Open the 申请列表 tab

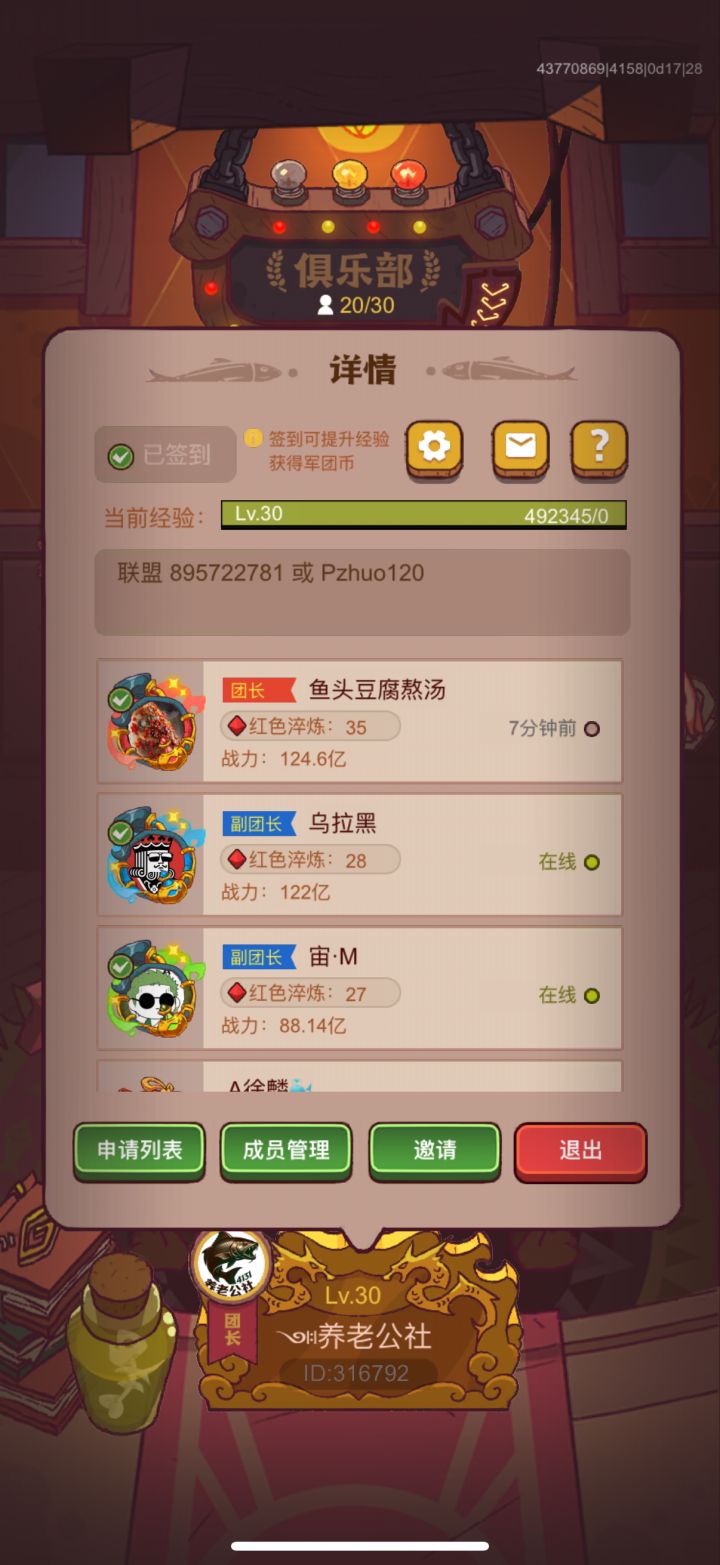139,1150
